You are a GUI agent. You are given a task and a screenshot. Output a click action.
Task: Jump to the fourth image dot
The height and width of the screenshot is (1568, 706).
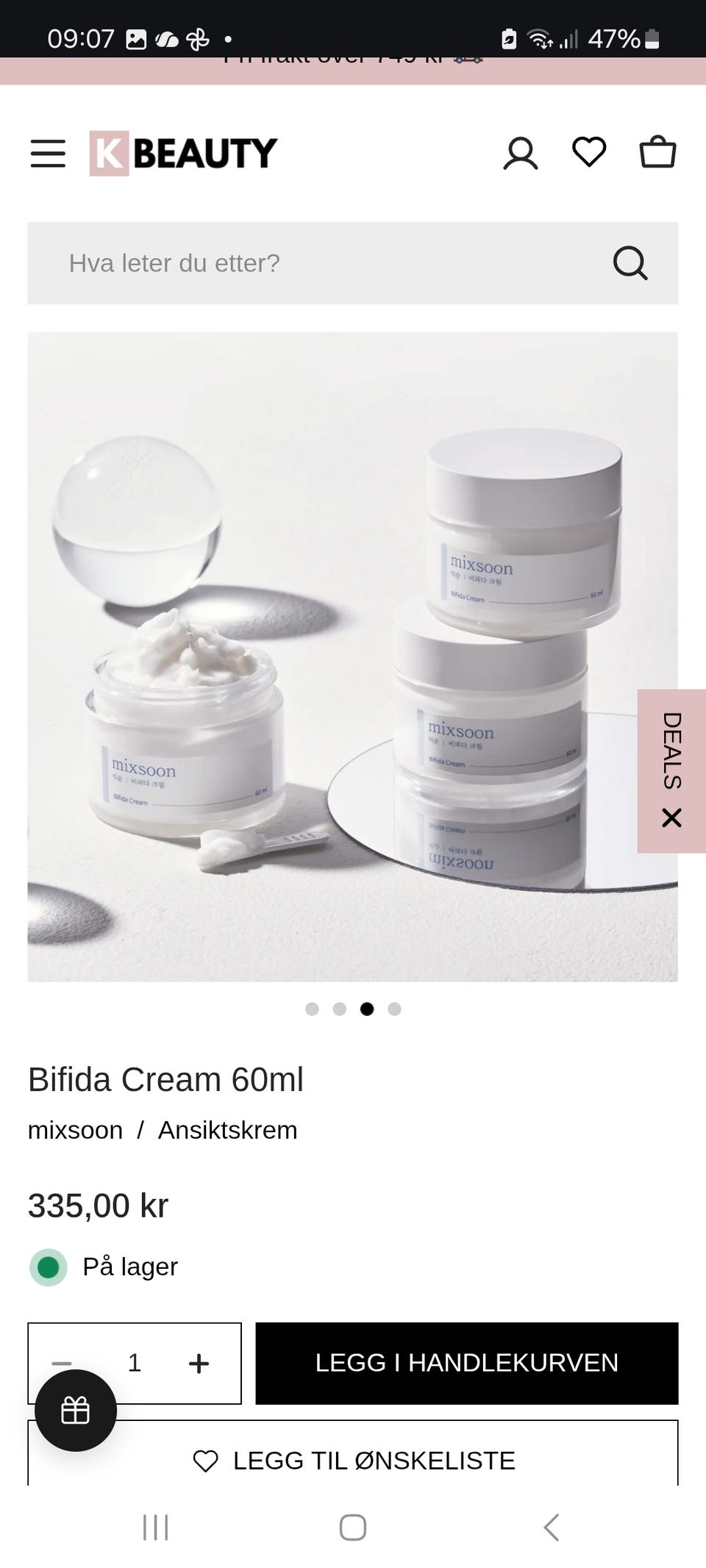click(x=394, y=1009)
